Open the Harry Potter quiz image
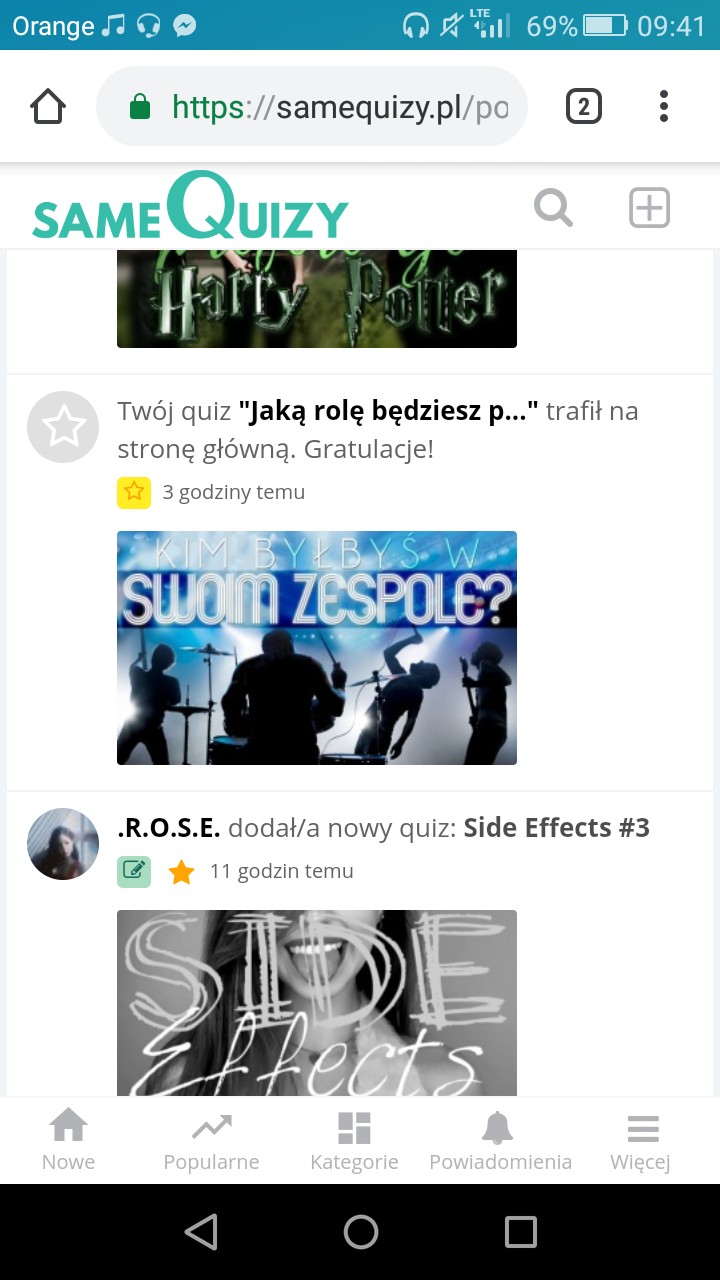This screenshot has height=1280, width=720. pos(317,299)
